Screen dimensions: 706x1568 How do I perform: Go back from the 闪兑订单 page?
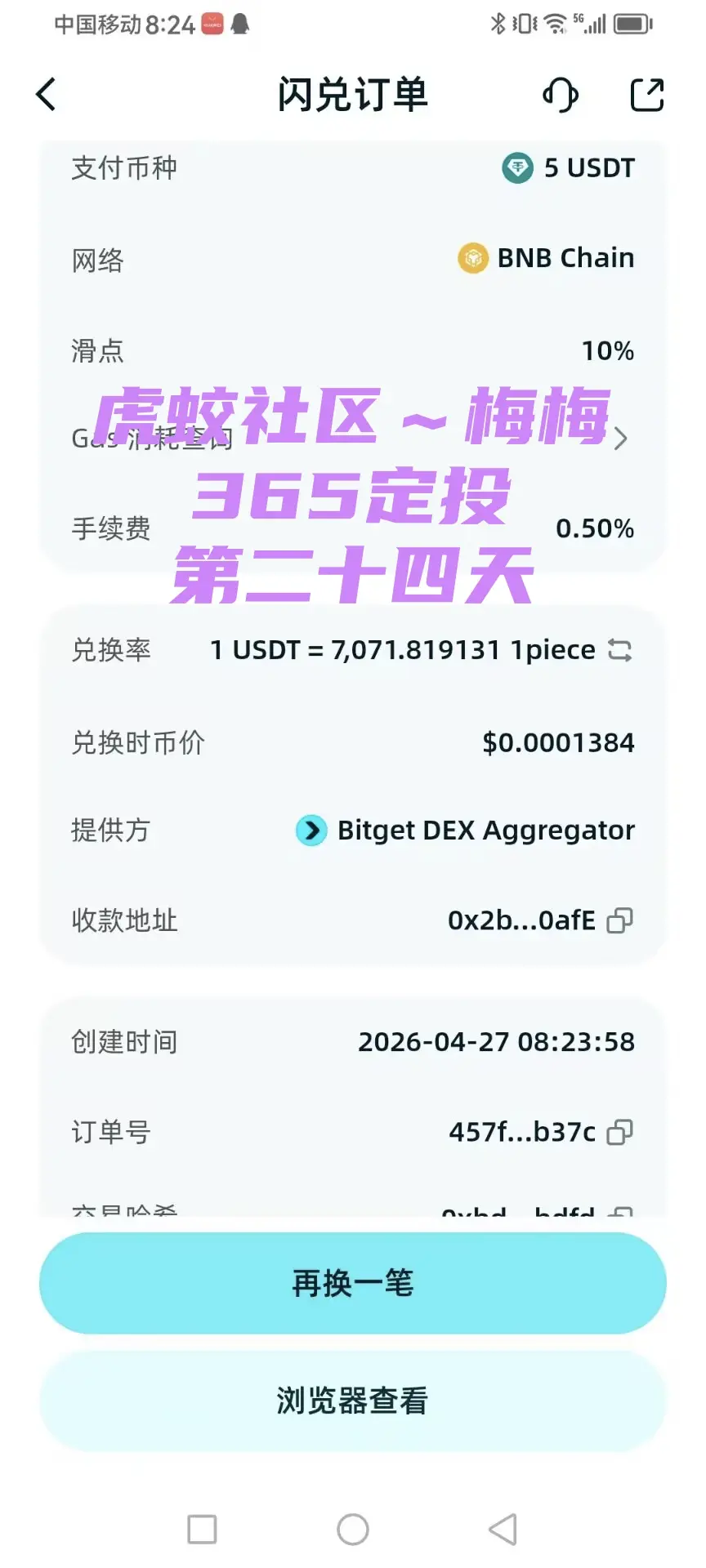(x=47, y=95)
